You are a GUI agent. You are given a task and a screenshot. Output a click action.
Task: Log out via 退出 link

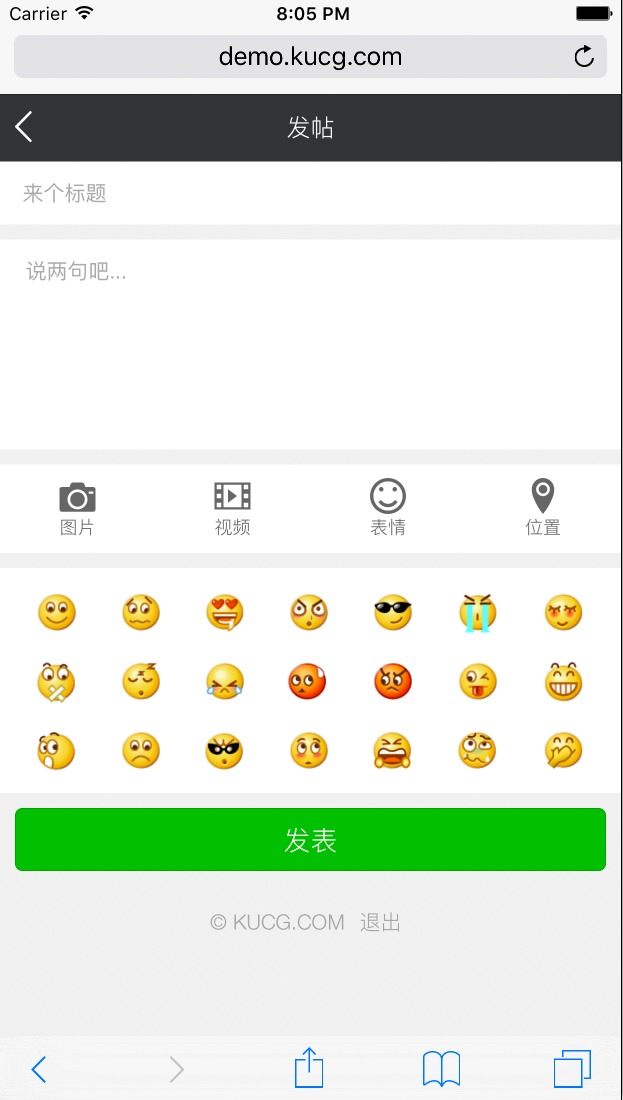pyautogui.click(x=380, y=922)
